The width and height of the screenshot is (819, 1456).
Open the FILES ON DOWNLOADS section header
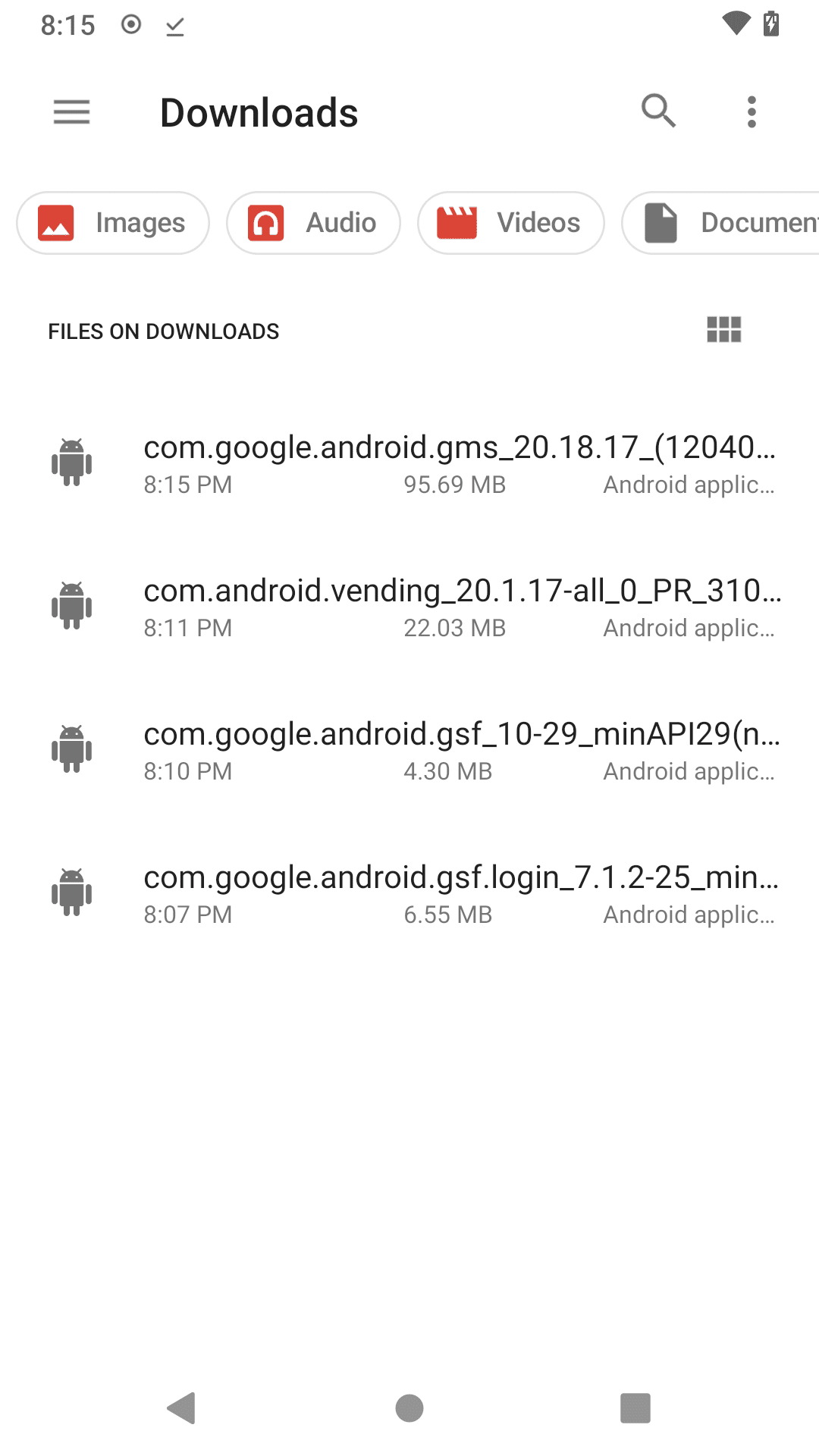pyautogui.click(x=164, y=331)
